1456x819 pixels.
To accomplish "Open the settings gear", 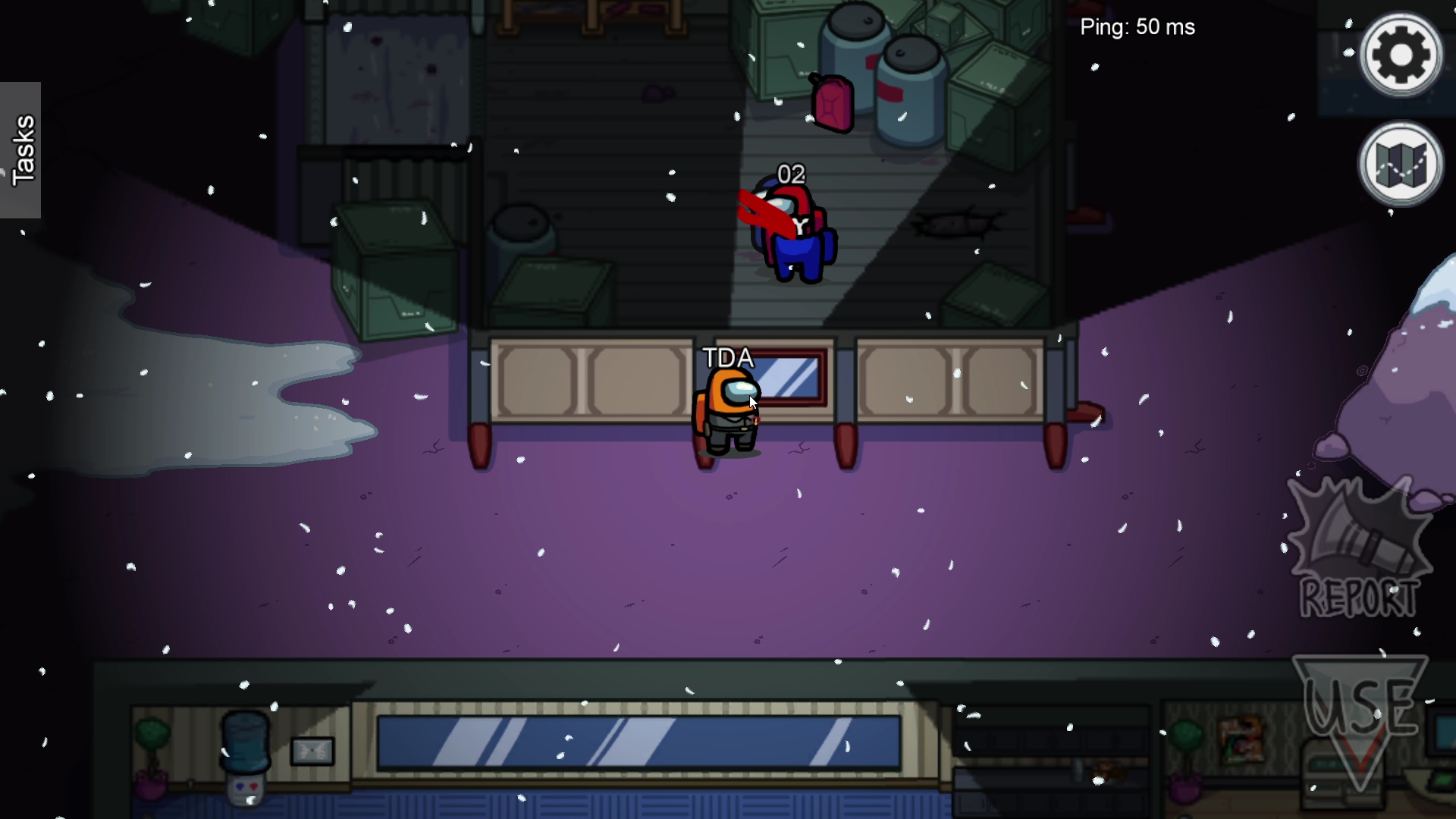I will [1401, 55].
